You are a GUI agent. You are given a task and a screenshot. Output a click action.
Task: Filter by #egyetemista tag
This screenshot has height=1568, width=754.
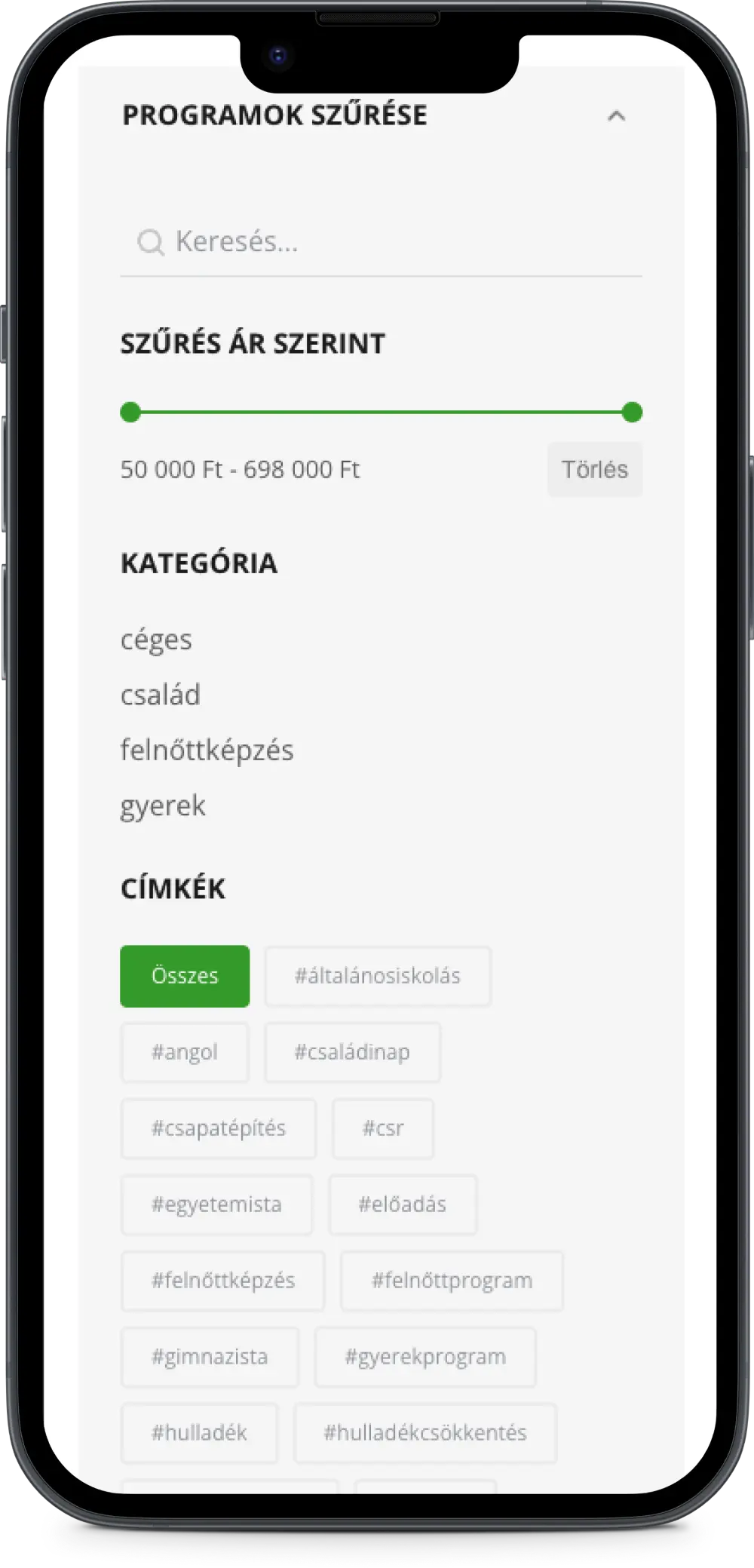[216, 1204]
